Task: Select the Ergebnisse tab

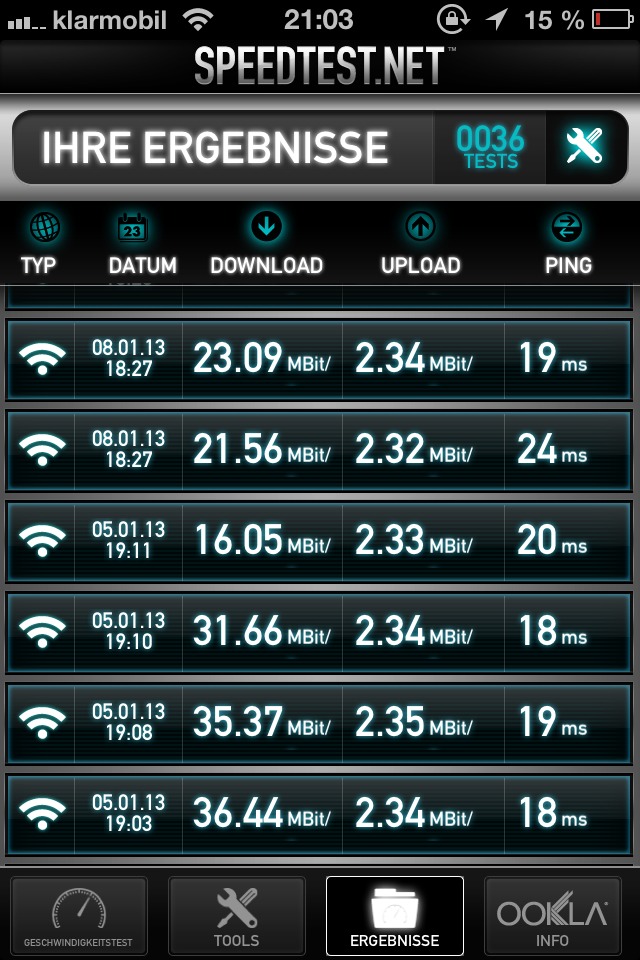Action: [x=394, y=916]
